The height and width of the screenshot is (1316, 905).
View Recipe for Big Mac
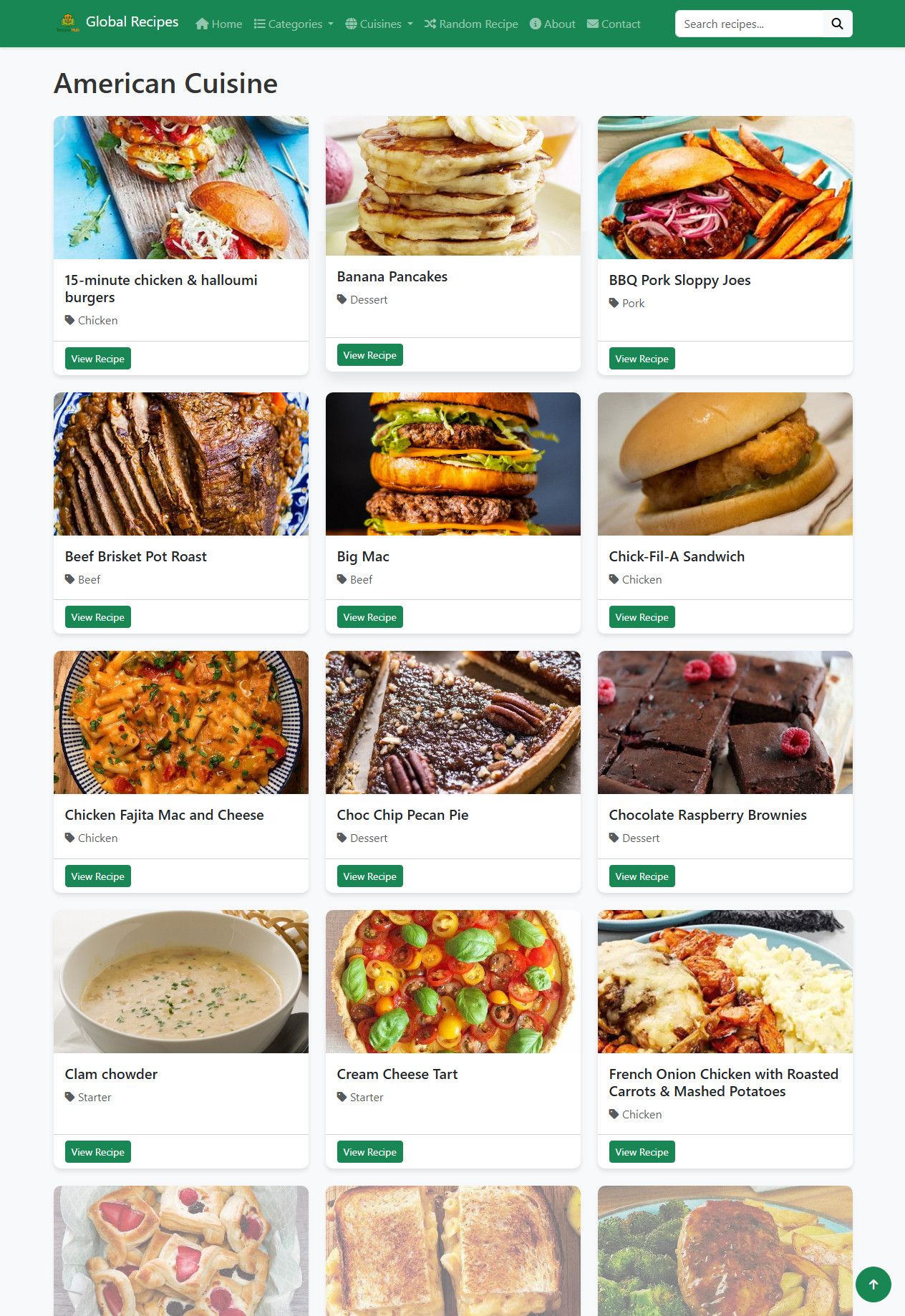tap(369, 617)
